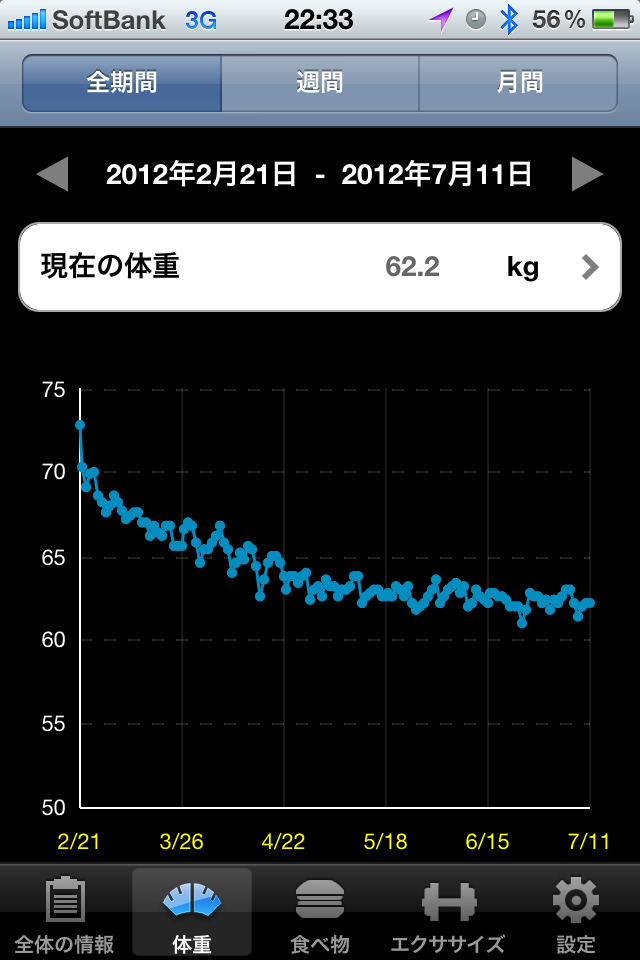Viewport: 640px width, 960px height.
Task: Open the 設定 tab
Action: (x=576, y=912)
